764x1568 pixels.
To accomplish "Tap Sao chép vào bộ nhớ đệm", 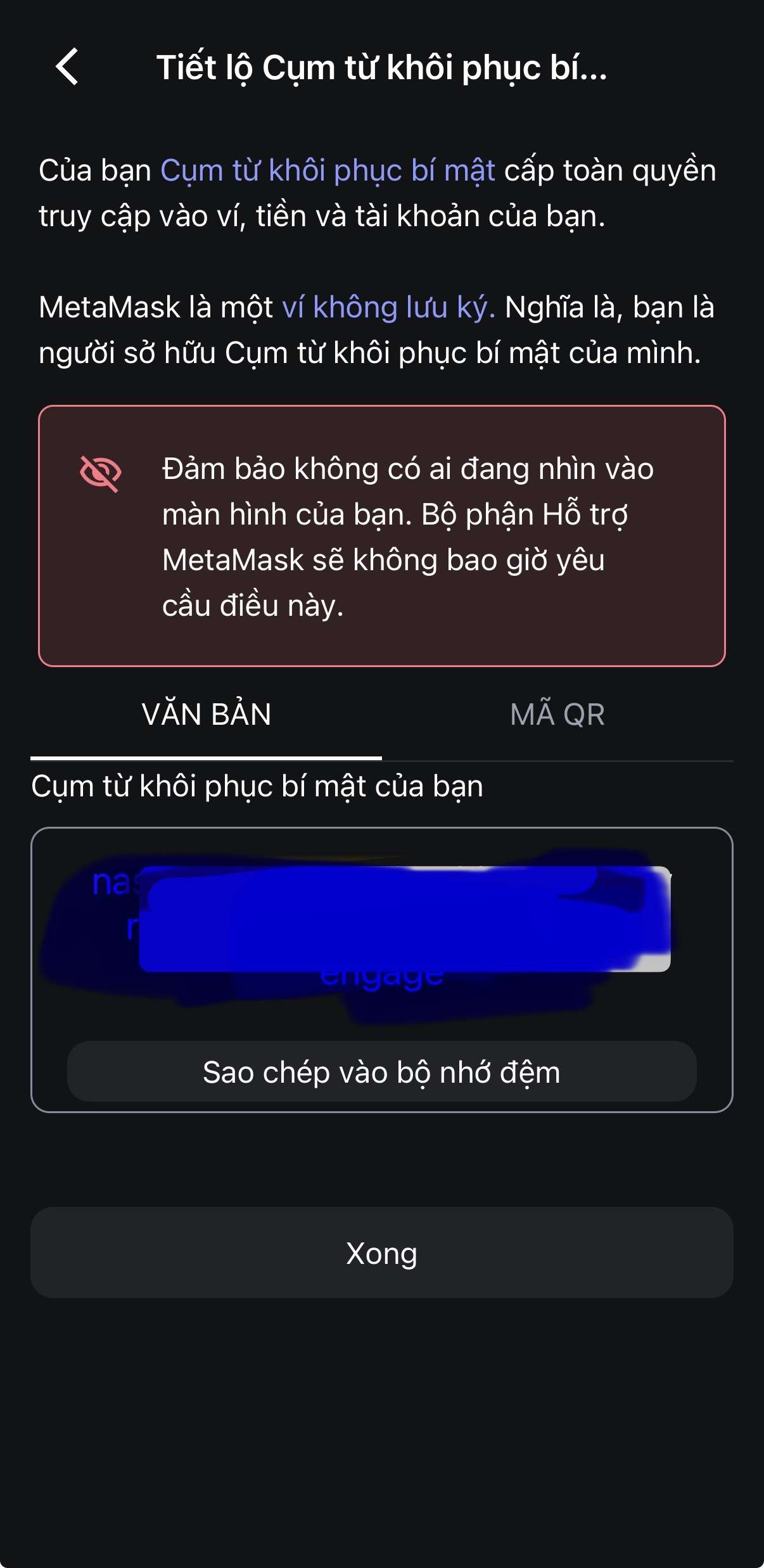I will (381, 1072).
